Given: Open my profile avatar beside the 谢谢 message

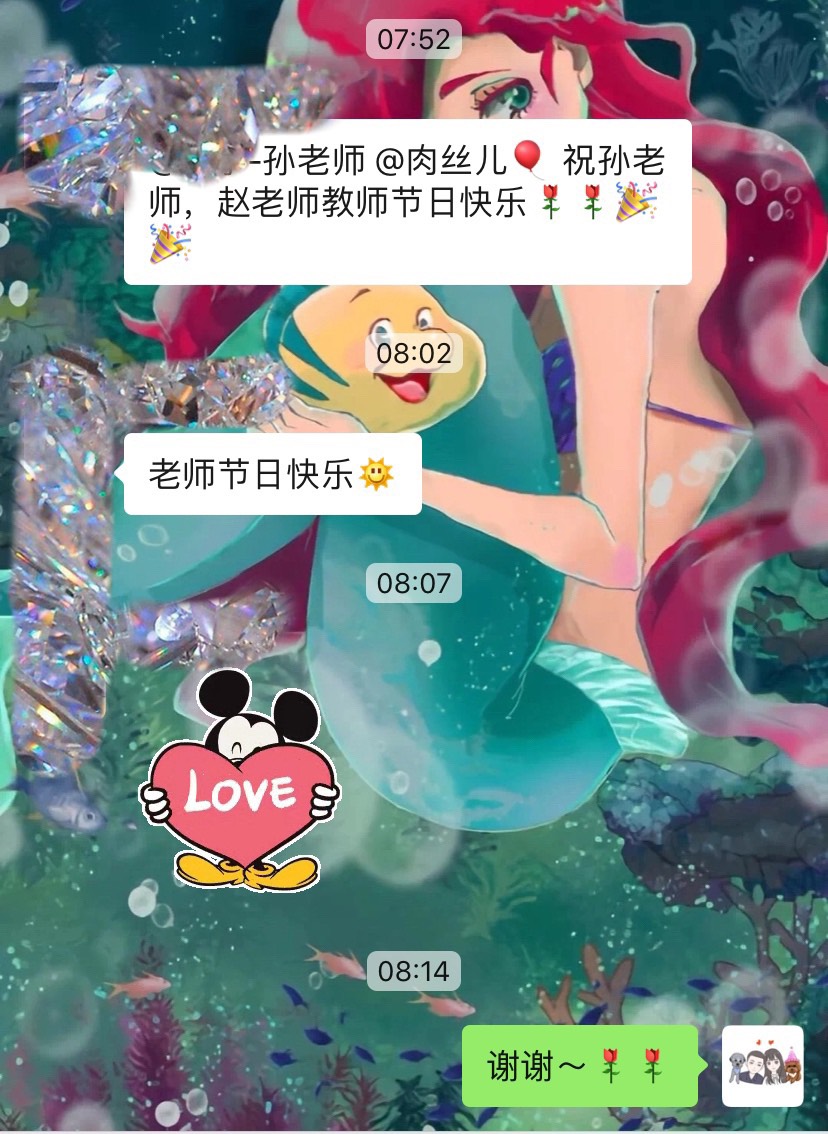Looking at the screenshot, I should [x=762, y=1065].
